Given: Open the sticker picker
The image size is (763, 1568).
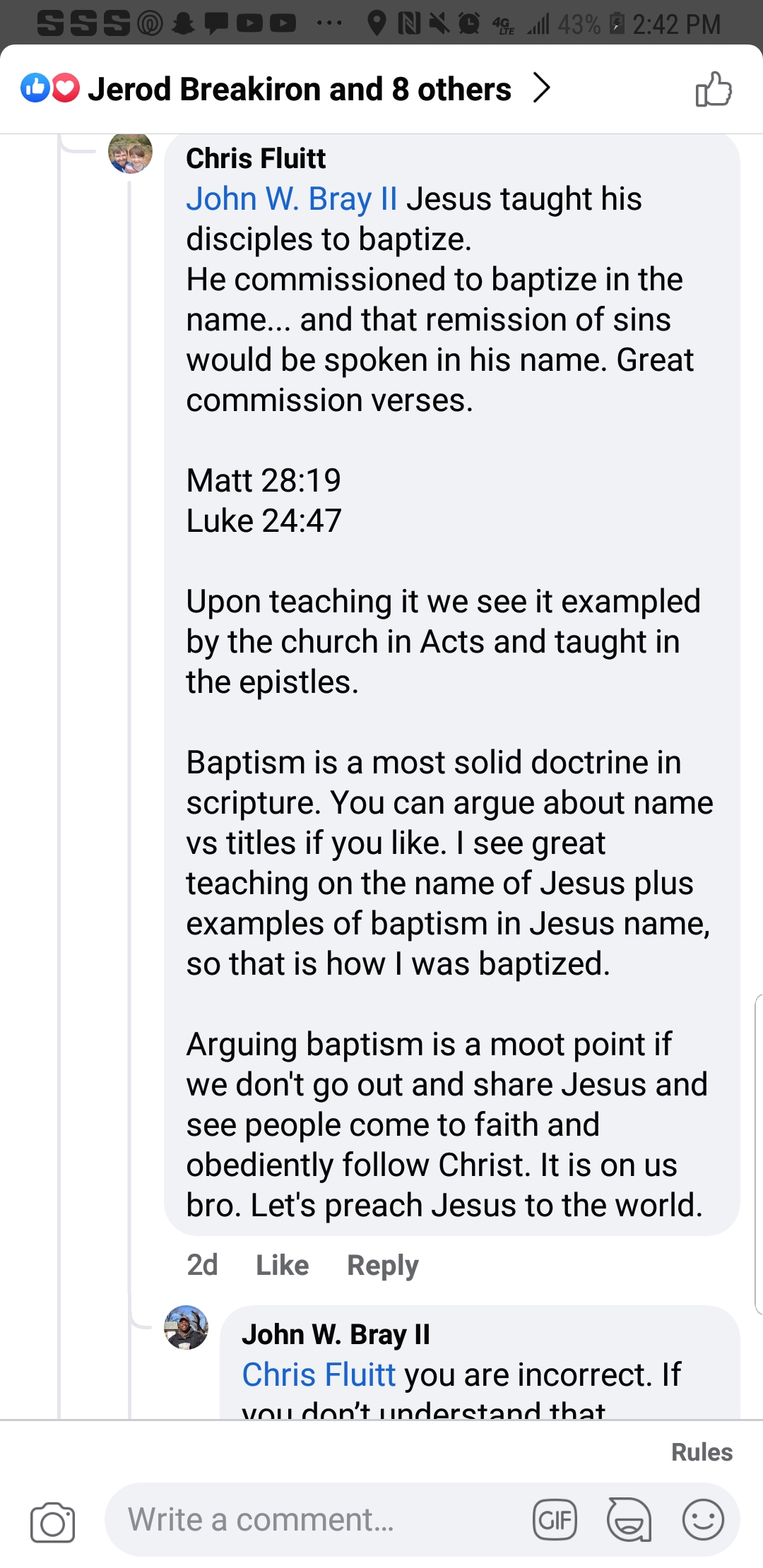Looking at the screenshot, I should point(629,1520).
